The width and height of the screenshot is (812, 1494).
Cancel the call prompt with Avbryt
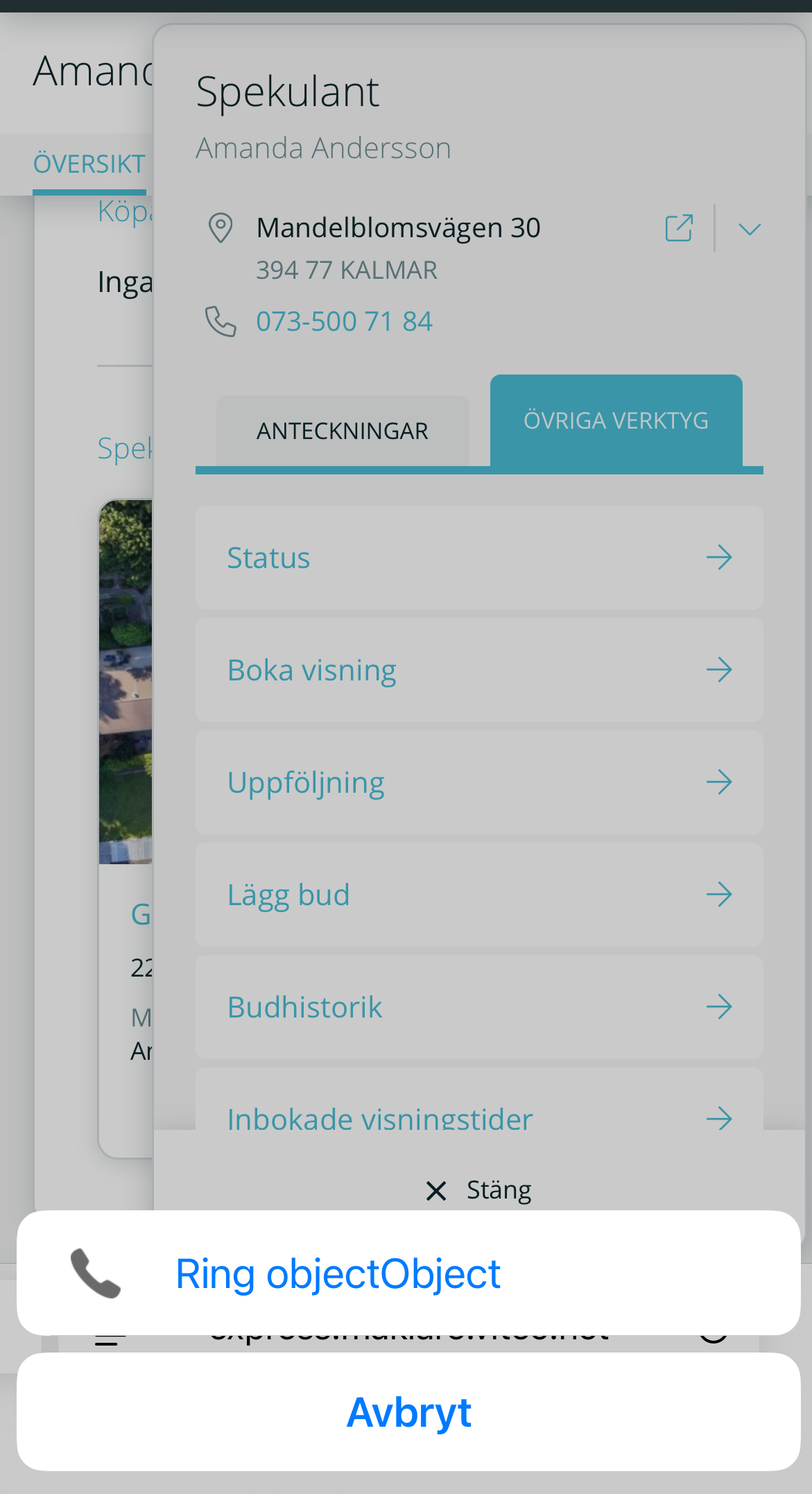click(408, 1412)
